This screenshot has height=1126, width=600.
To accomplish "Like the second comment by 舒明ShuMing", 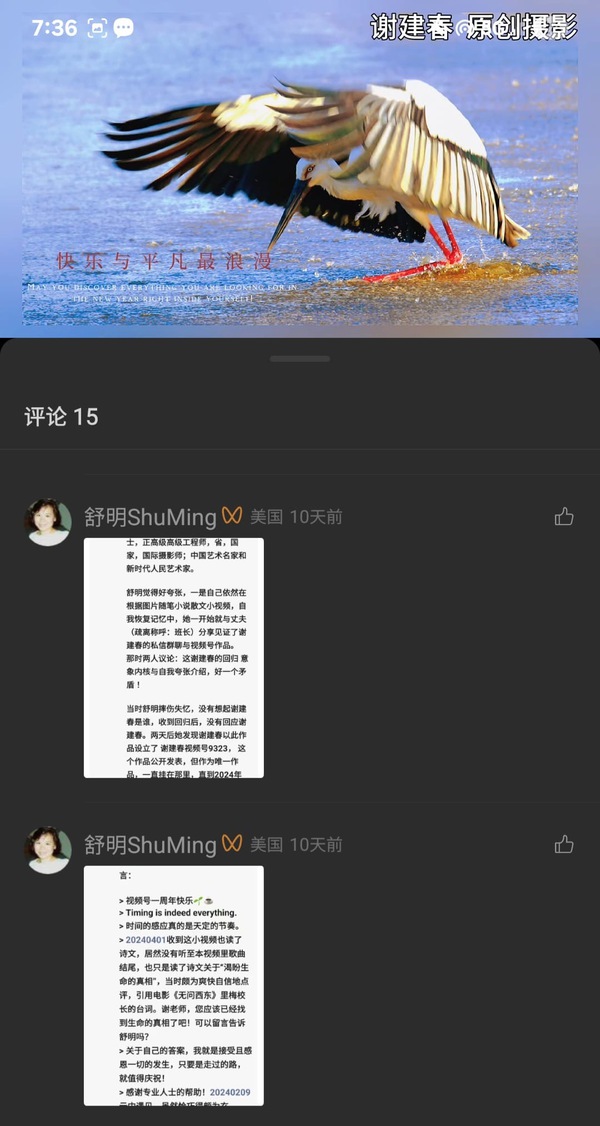I will (x=564, y=845).
